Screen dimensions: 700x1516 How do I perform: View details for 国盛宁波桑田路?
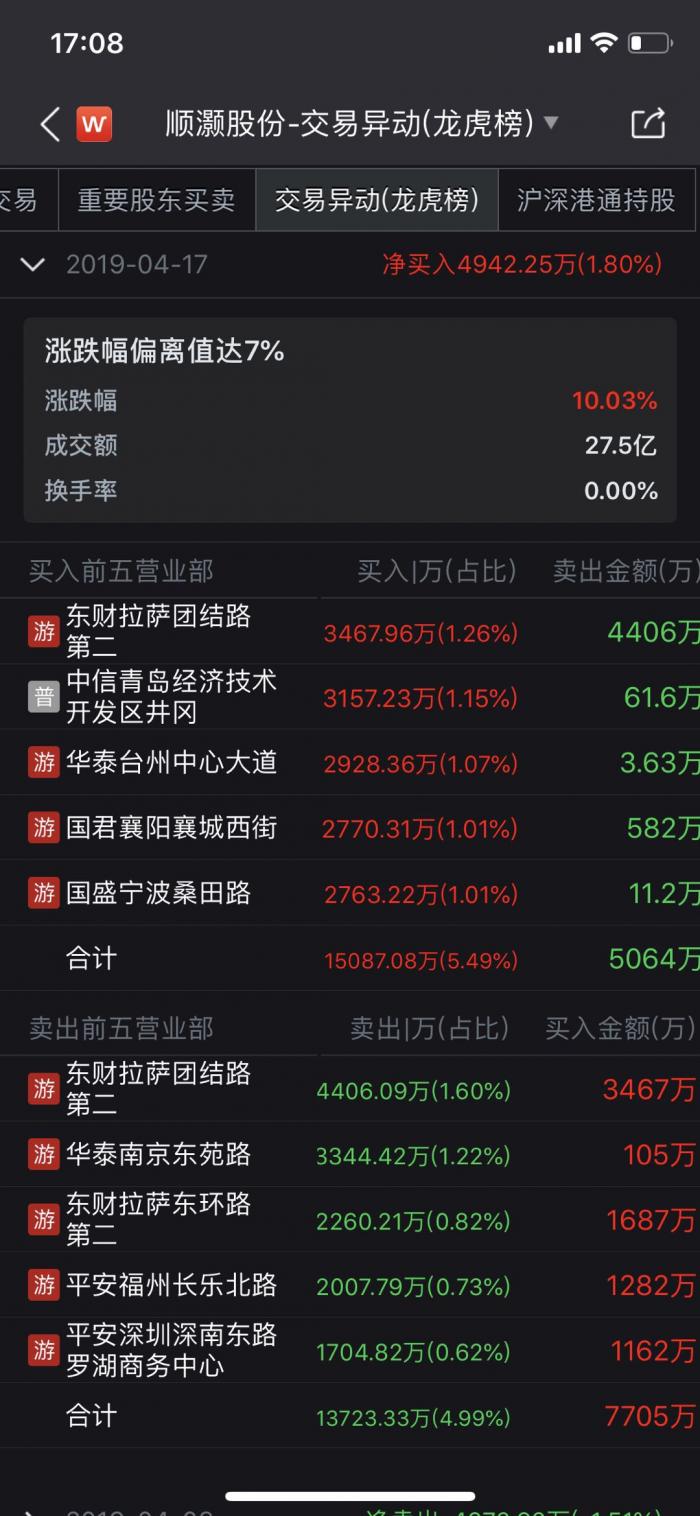[158, 893]
